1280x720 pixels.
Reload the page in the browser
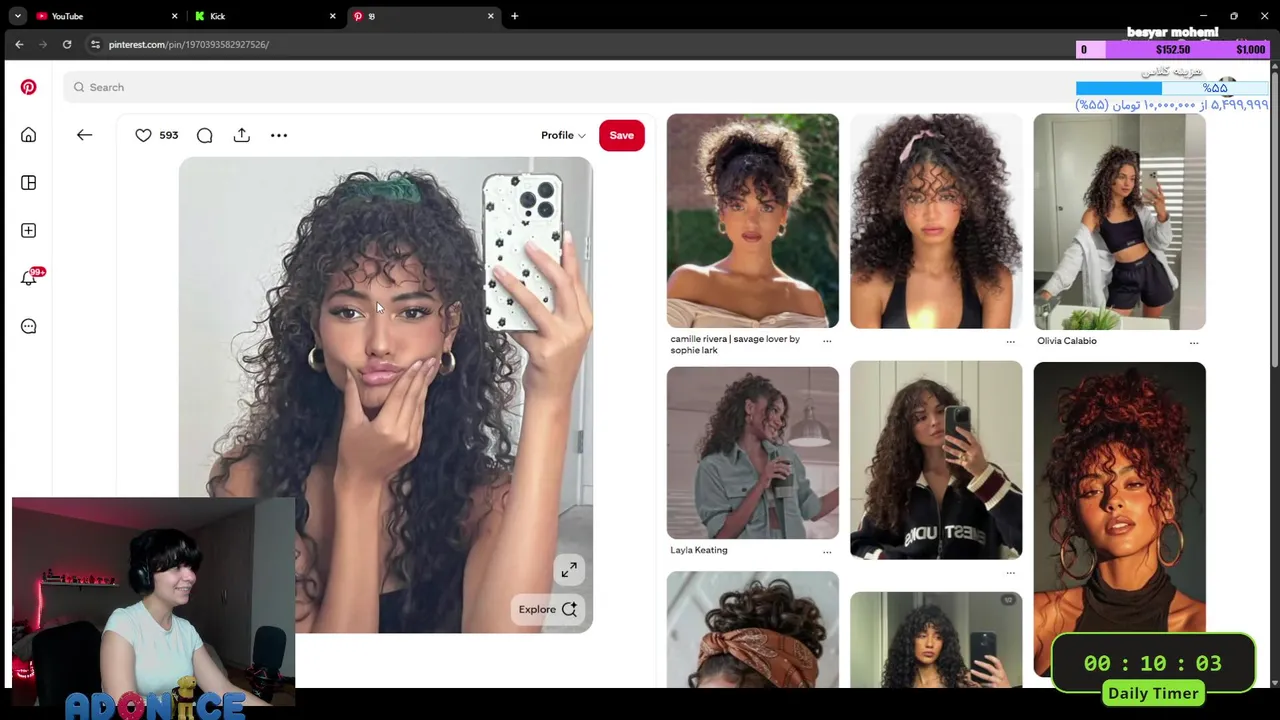67,44
